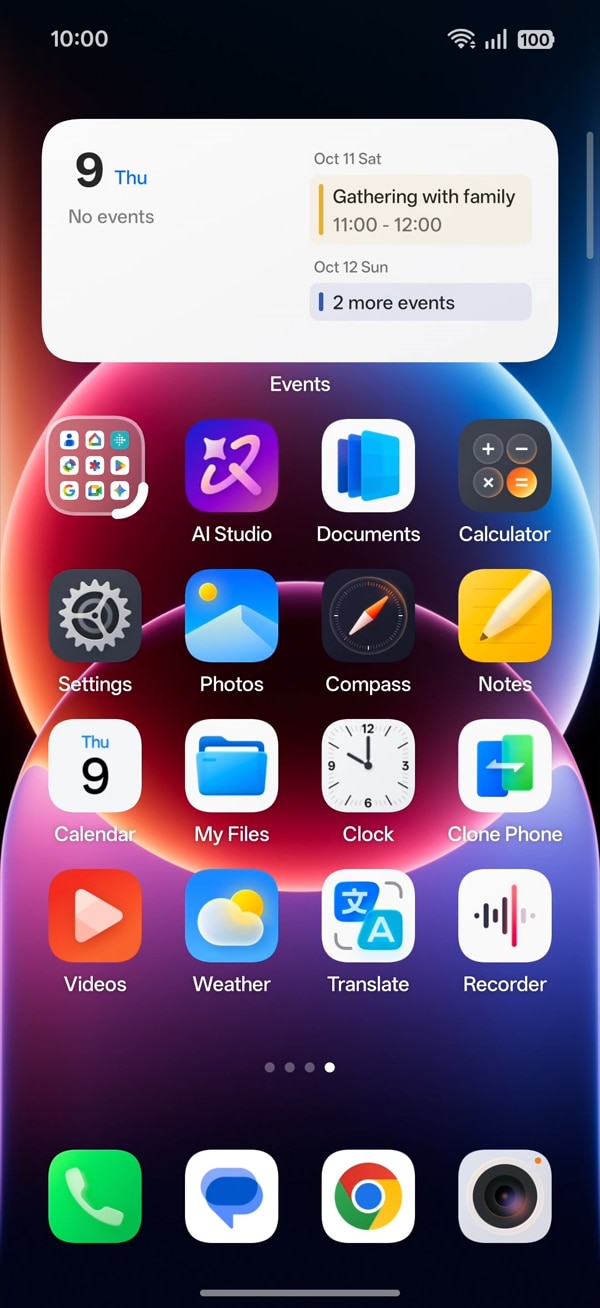The width and height of the screenshot is (600, 1308).
Task: Launch the Compass app
Action: (368, 616)
